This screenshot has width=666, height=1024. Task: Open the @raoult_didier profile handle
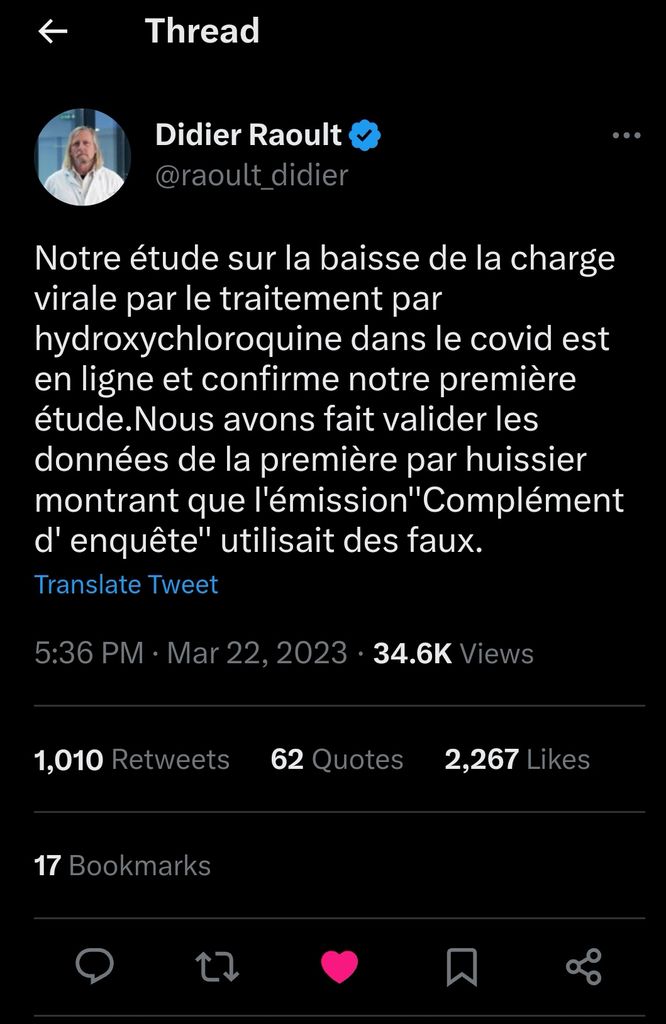tap(252, 176)
